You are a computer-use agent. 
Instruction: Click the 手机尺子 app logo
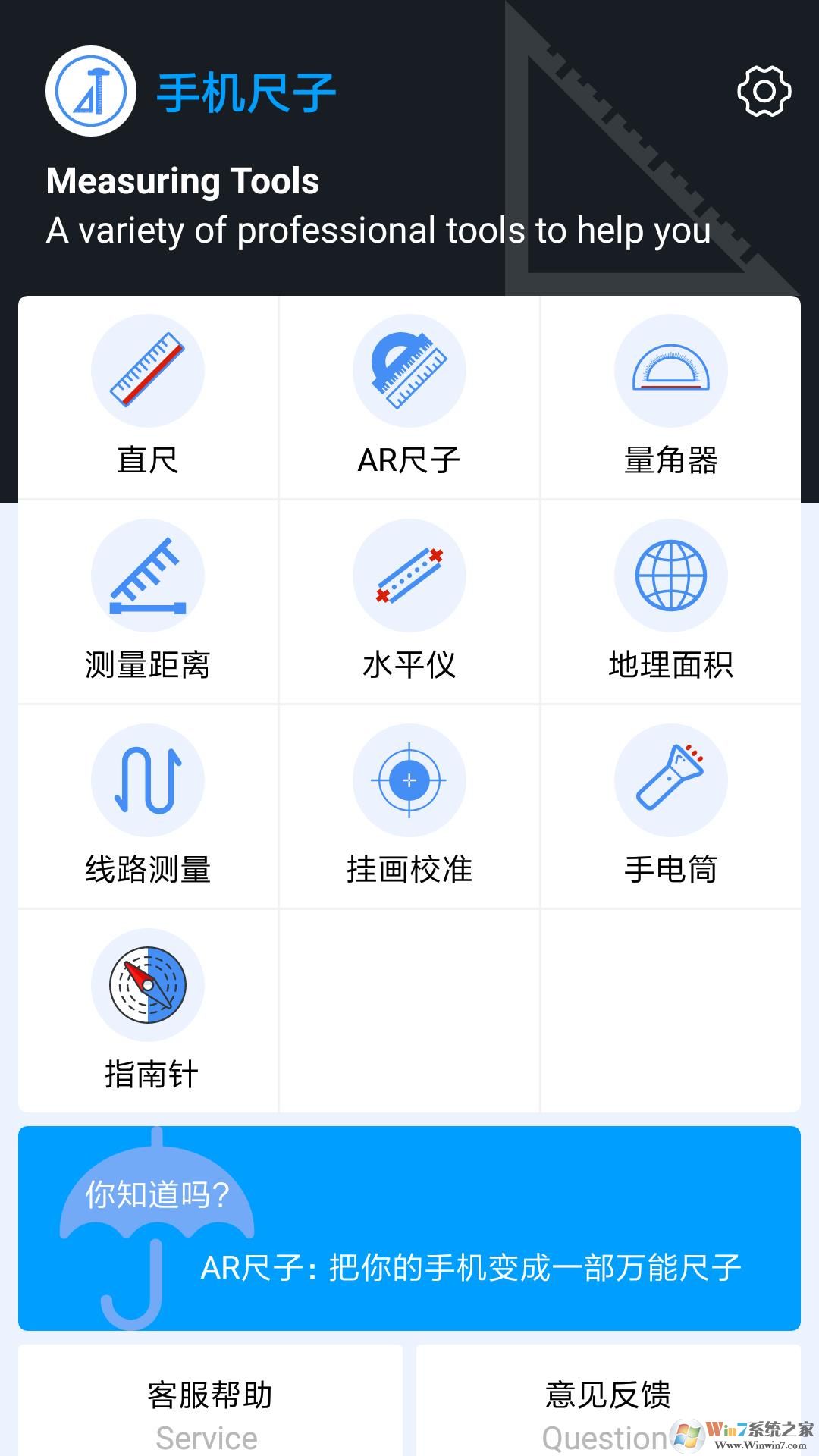[x=89, y=93]
